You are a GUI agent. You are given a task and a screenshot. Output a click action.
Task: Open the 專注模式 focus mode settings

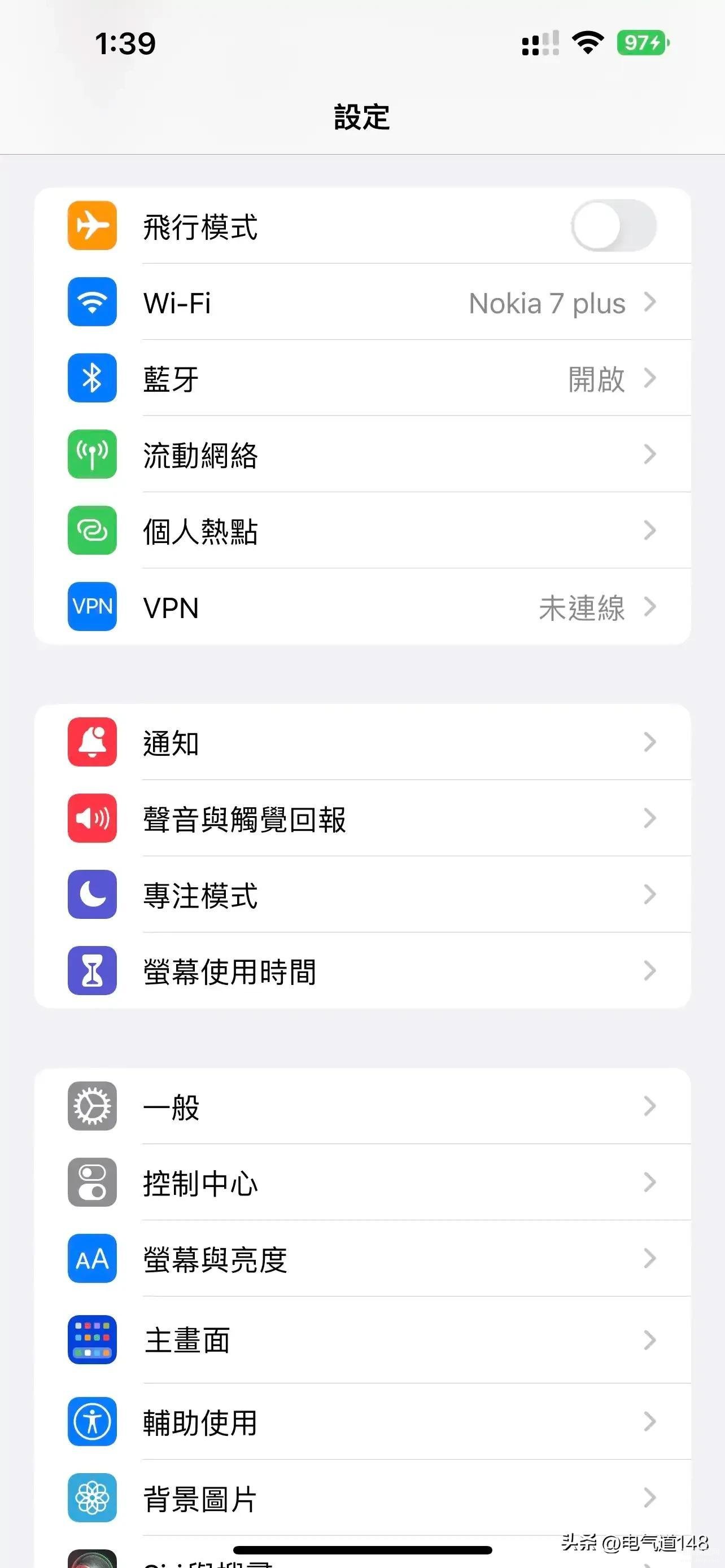361,895
